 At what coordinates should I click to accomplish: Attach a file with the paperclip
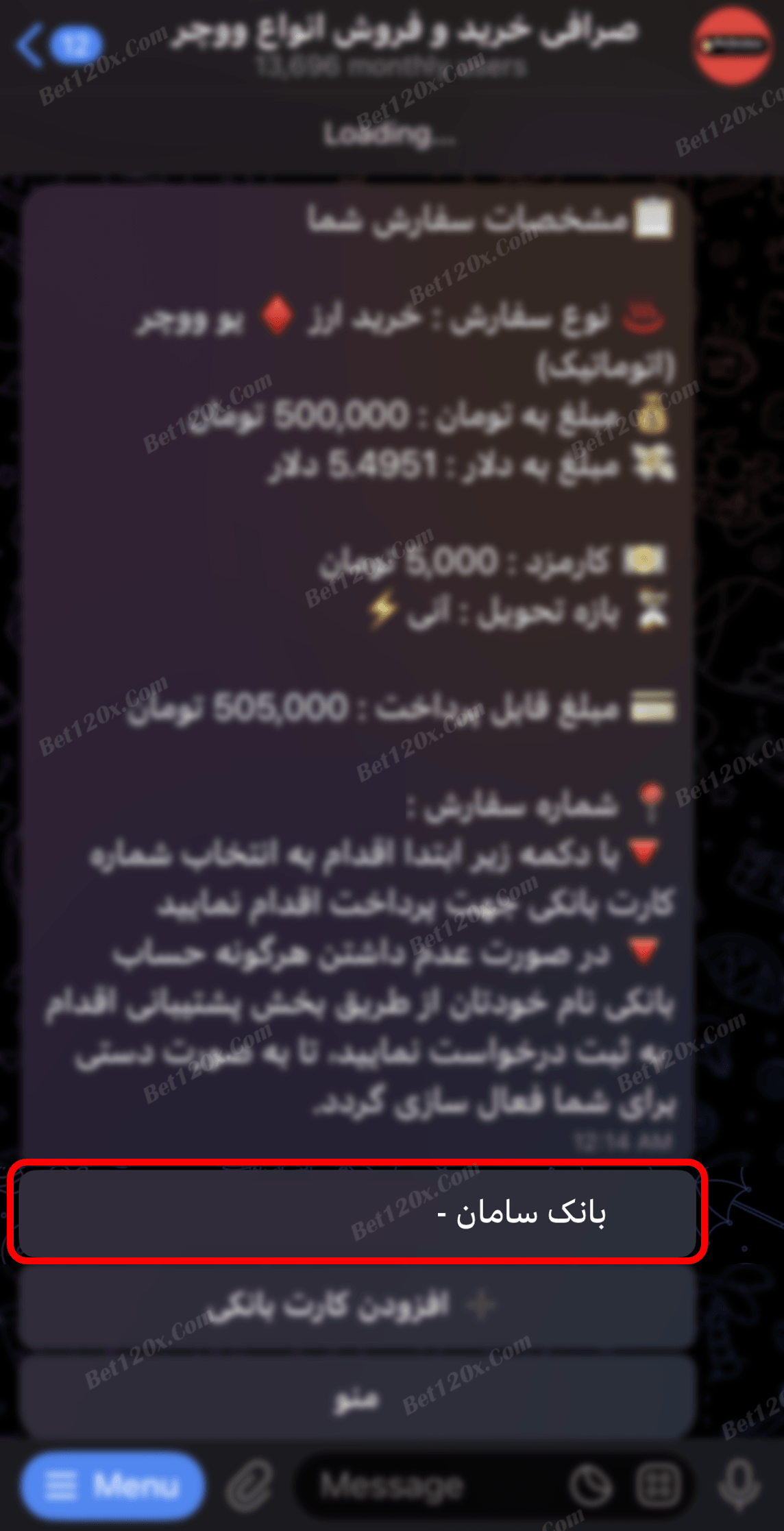pos(249,1486)
